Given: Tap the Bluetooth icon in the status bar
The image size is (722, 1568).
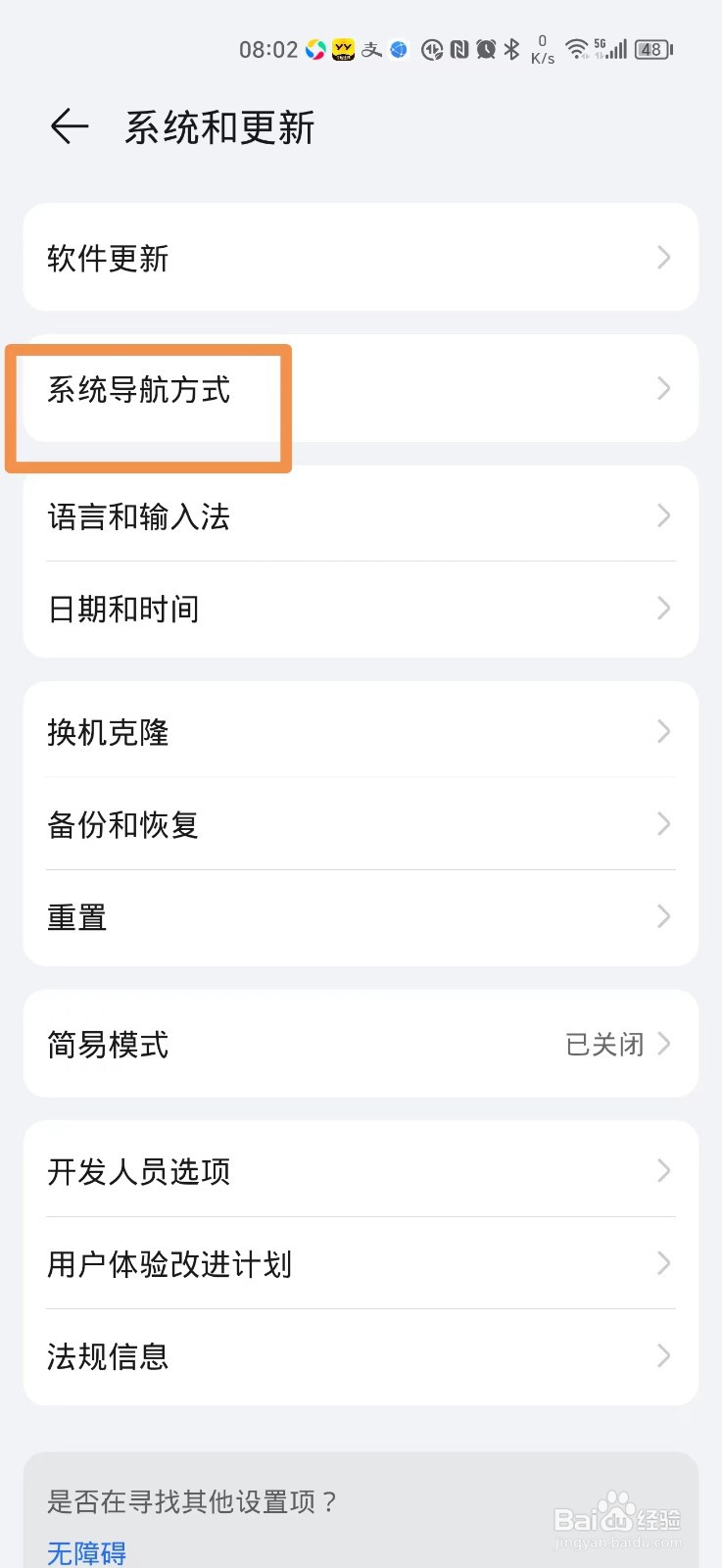Looking at the screenshot, I should 511,47.
